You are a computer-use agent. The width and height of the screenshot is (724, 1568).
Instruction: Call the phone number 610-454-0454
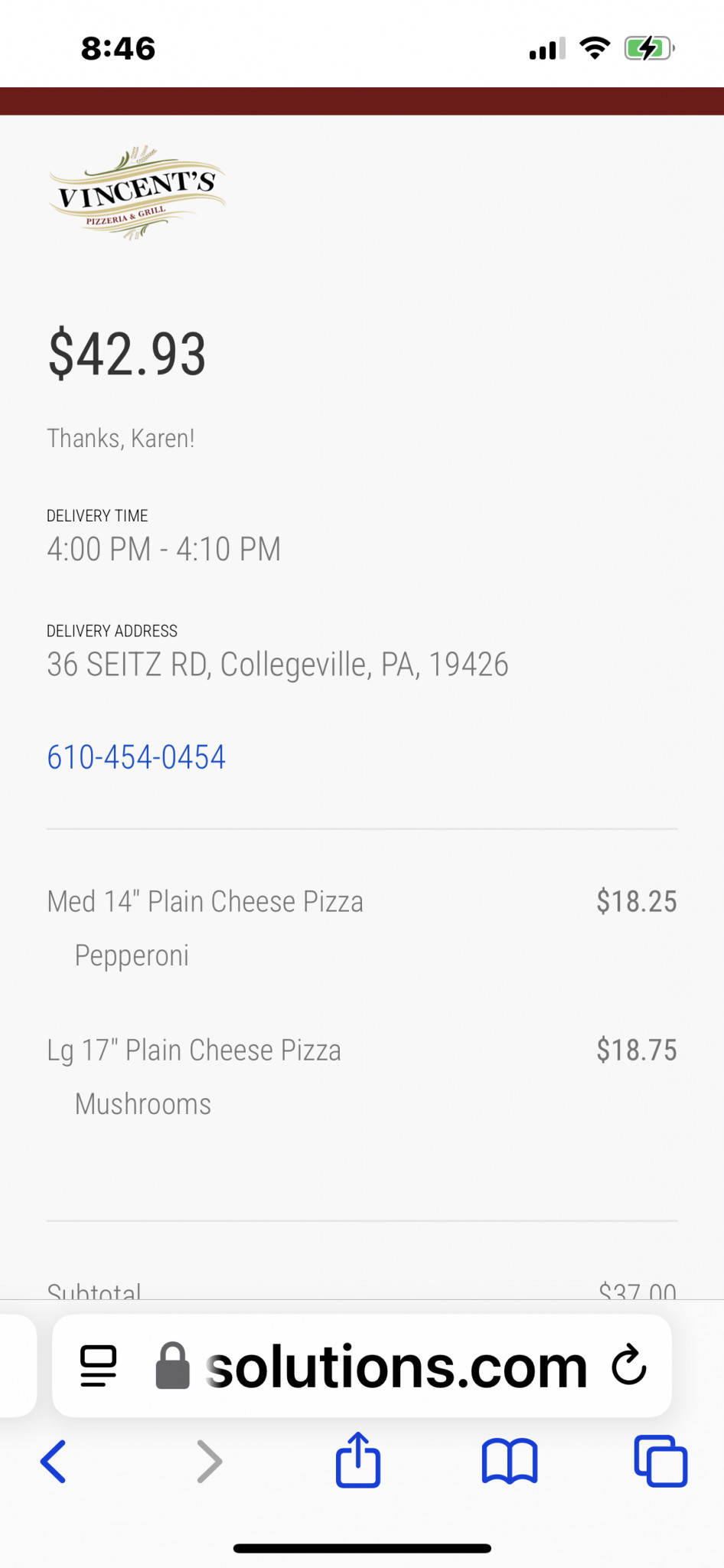point(136,757)
